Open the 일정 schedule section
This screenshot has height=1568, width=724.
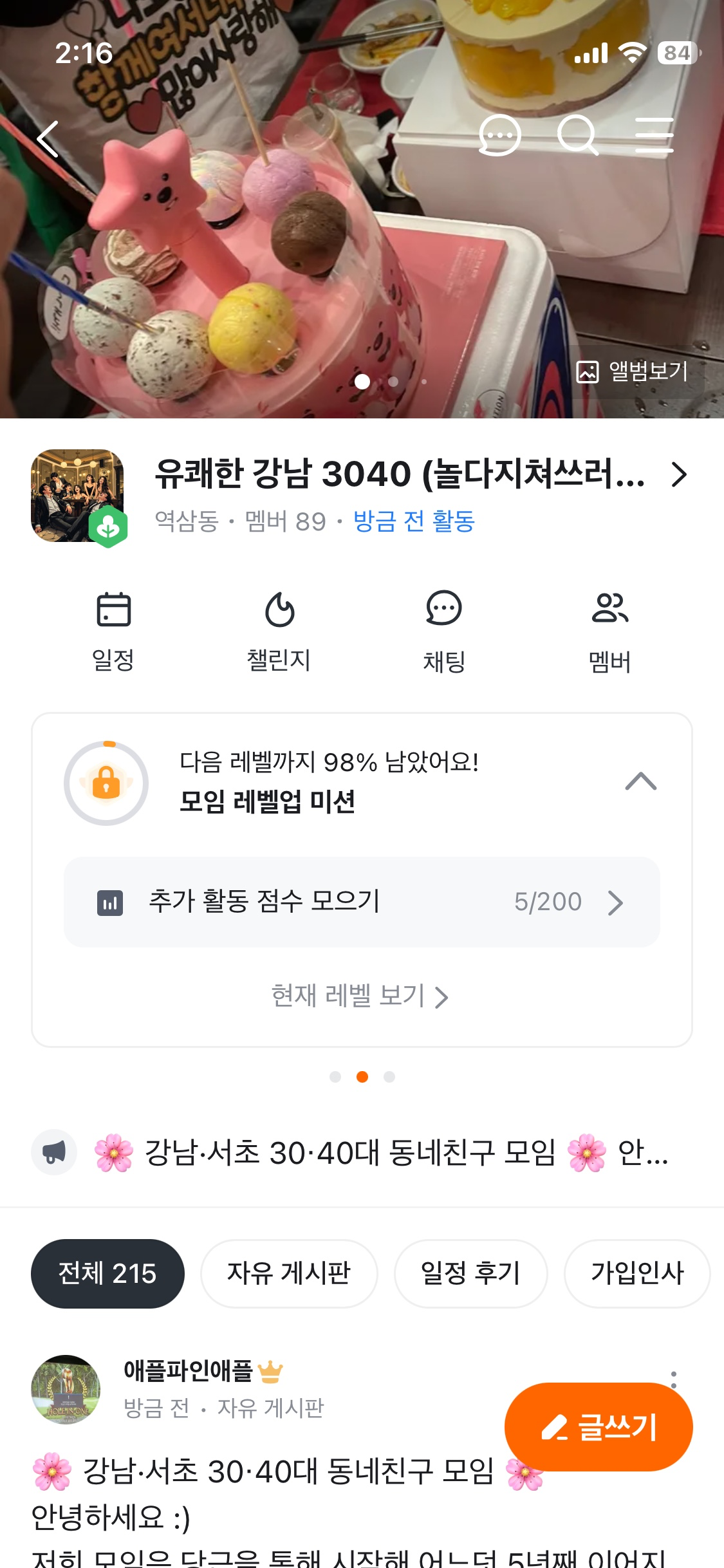point(113,631)
